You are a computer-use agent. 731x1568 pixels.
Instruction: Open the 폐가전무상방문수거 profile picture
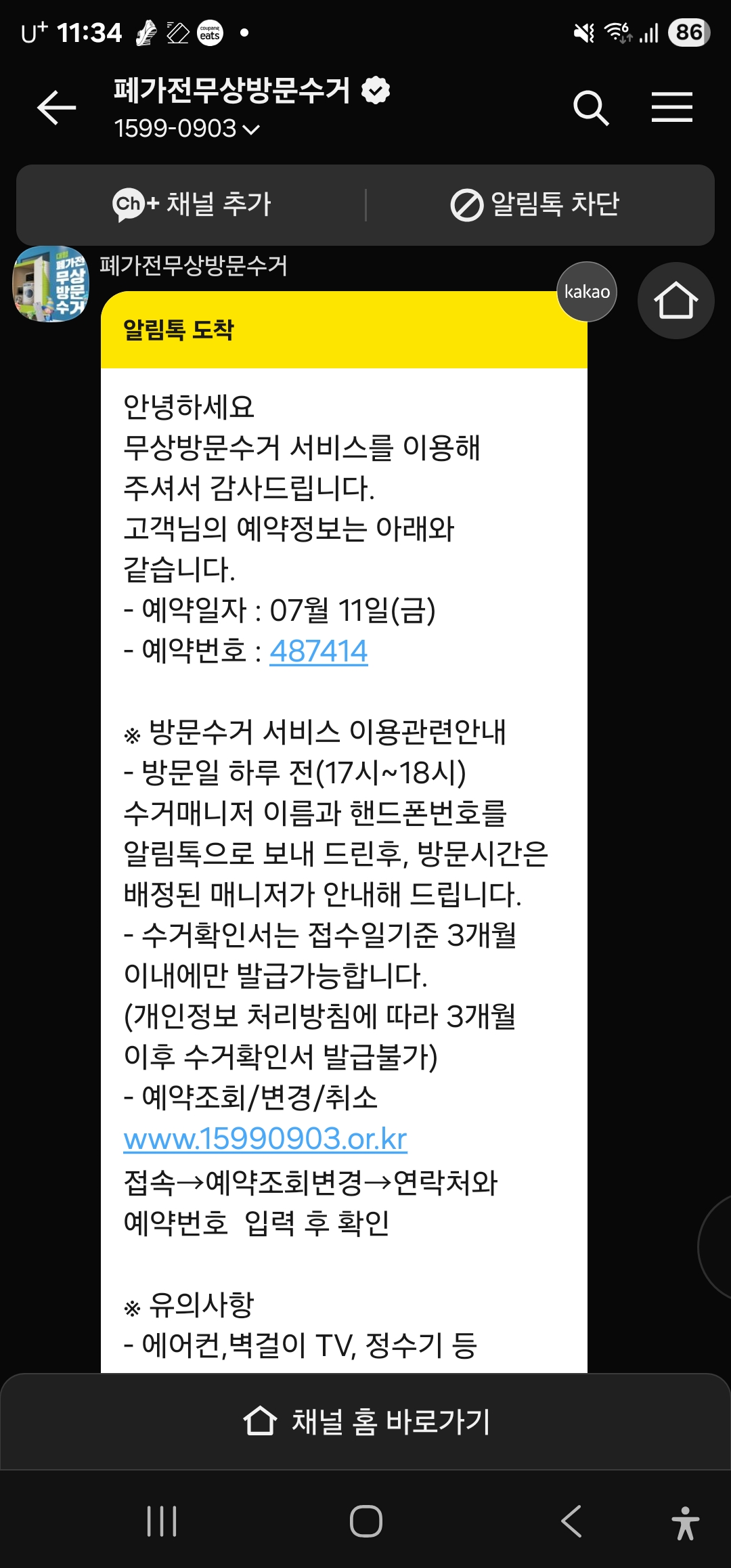[x=51, y=284]
